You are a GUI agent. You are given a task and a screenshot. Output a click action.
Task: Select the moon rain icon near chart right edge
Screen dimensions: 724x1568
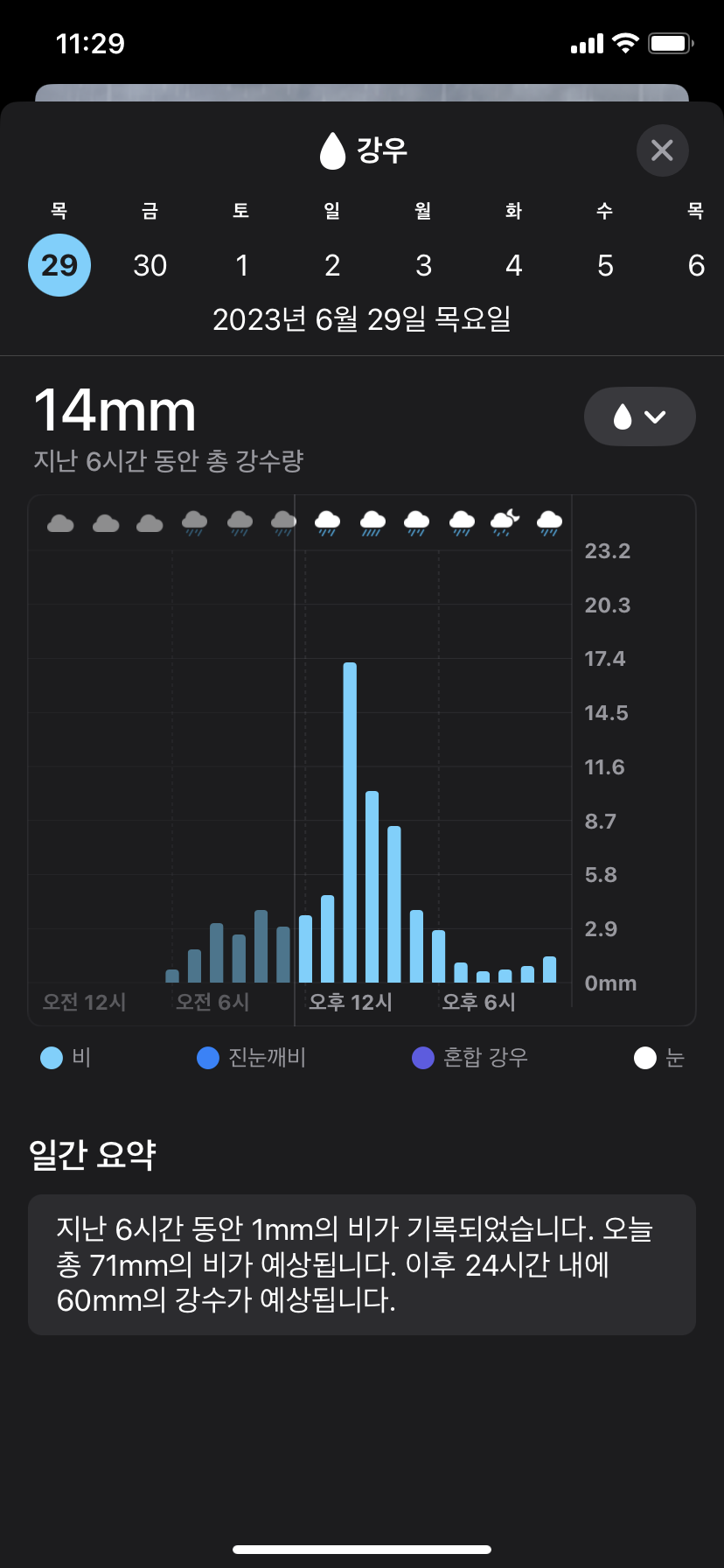coord(505,521)
